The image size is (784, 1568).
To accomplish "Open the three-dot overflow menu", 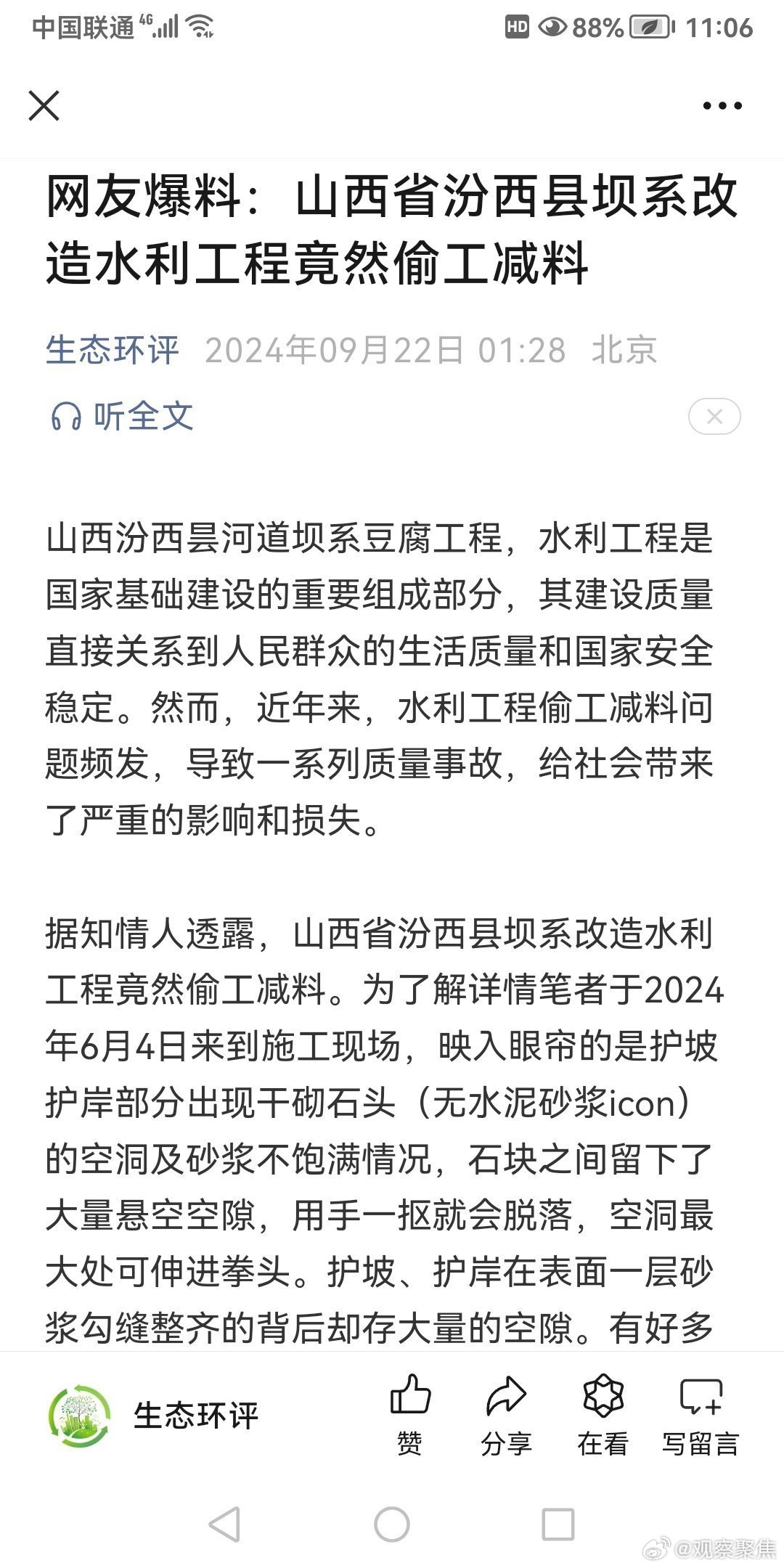I will click(x=722, y=106).
